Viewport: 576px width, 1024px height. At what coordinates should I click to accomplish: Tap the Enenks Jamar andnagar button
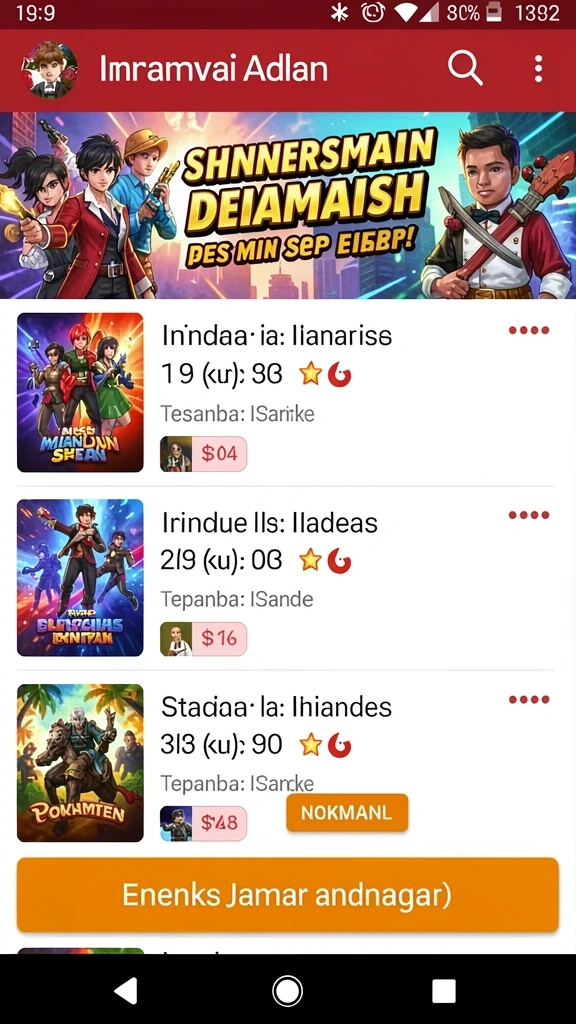[x=287, y=895]
